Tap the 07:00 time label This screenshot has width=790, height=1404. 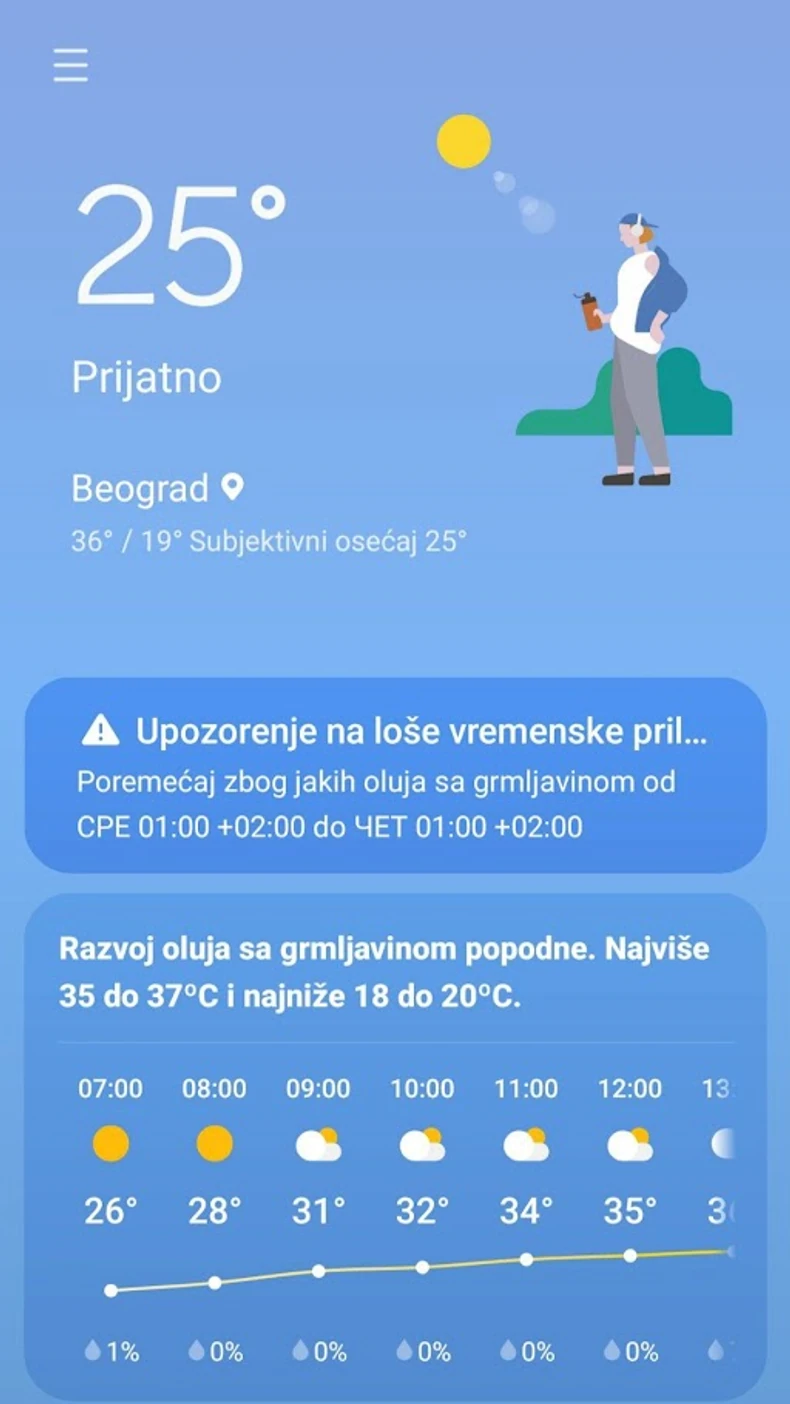(110, 1089)
